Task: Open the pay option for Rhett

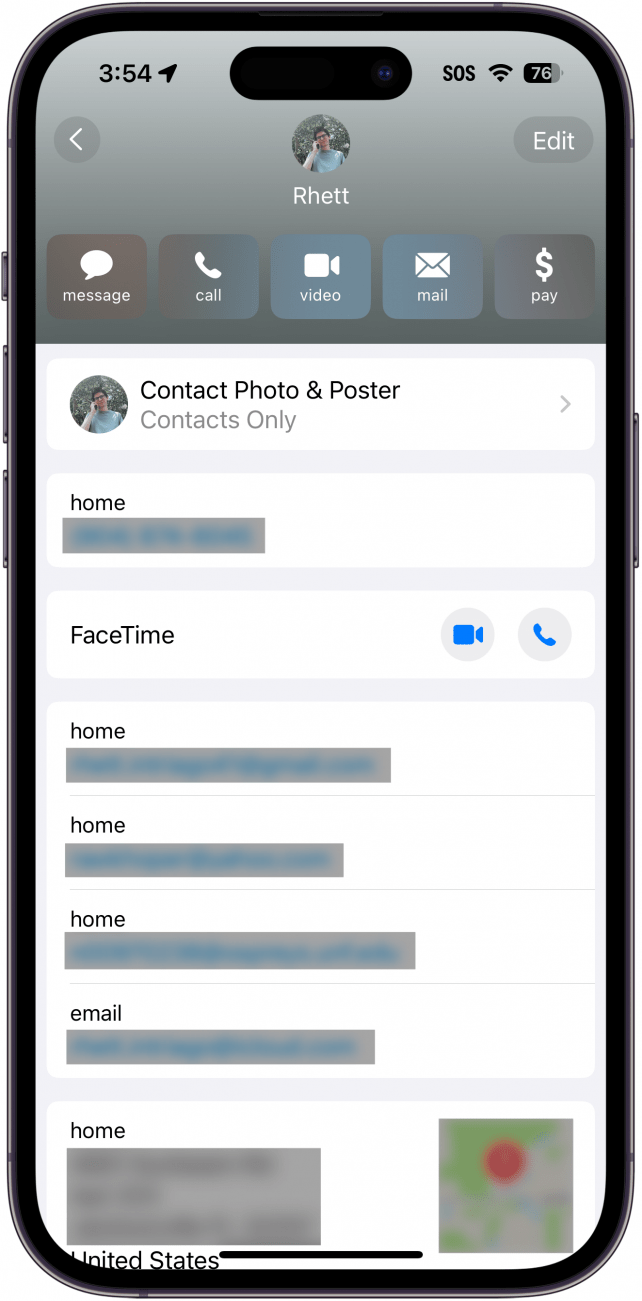Action: [544, 277]
